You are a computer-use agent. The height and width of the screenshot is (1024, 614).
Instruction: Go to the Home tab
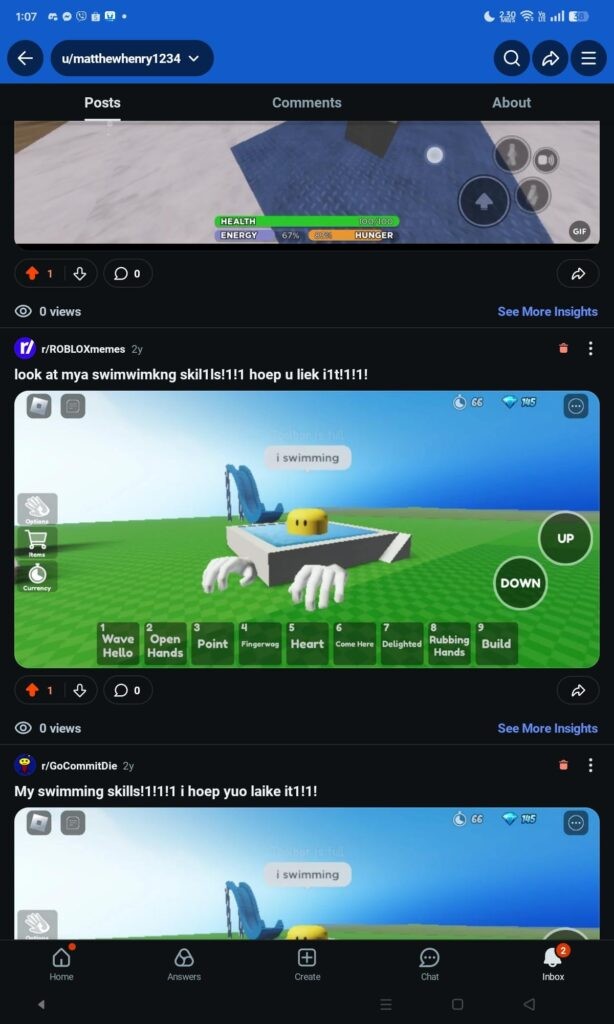tap(61, 964)
